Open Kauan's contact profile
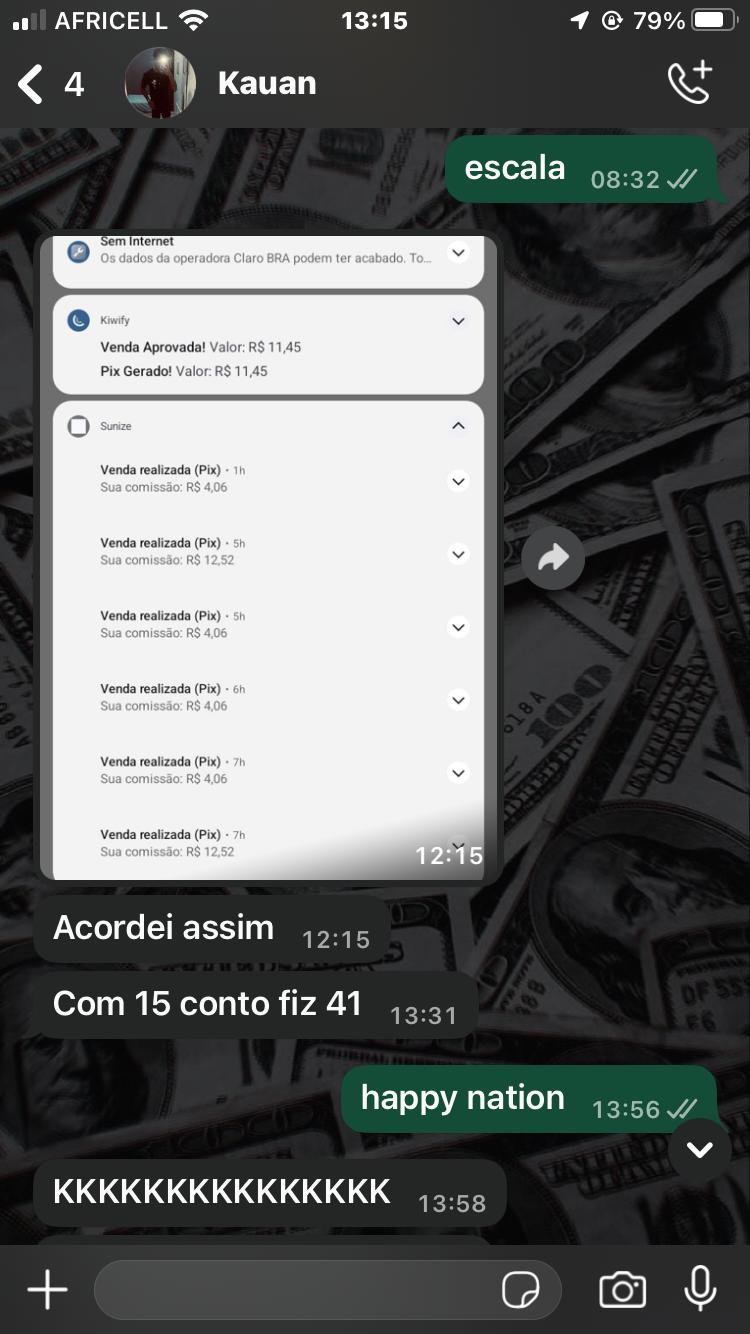This screenshot has height=1334, width=750. (266, 83)
